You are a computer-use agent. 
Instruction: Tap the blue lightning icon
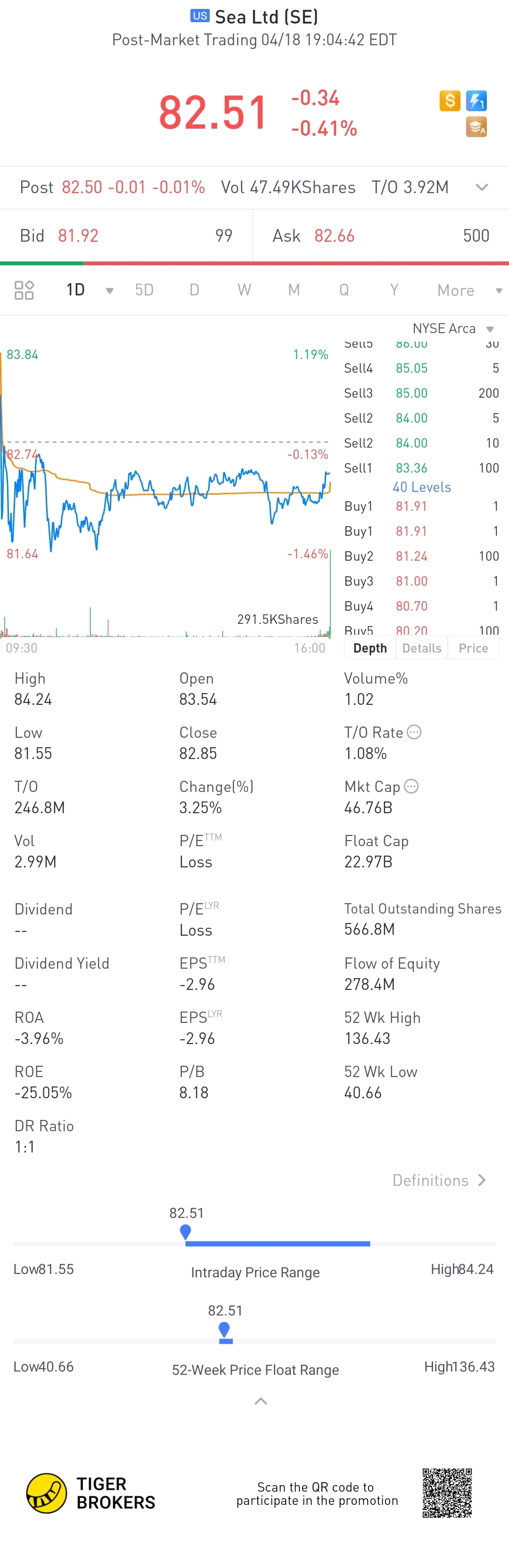click(x=476, y=100)
